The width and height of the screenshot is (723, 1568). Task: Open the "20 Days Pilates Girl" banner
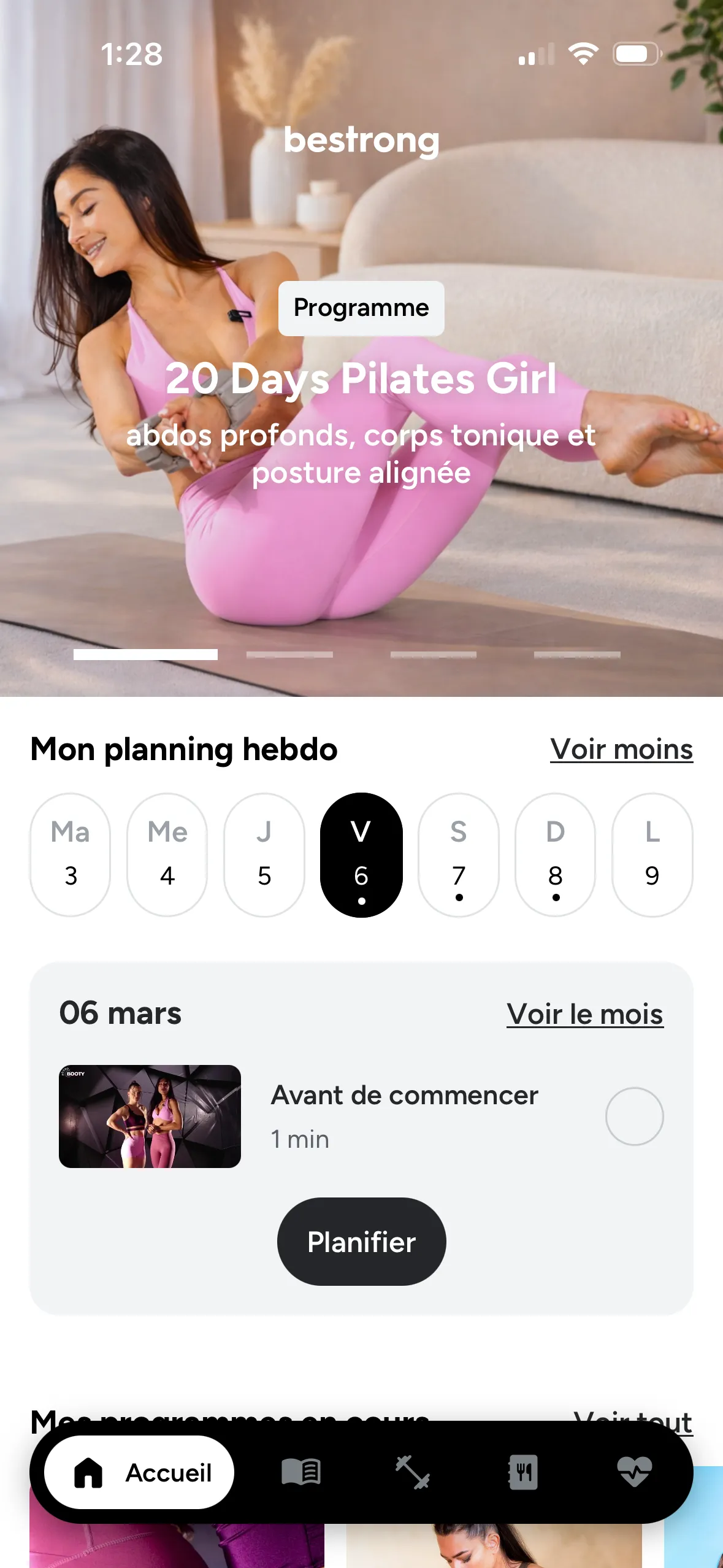click(361, 380)
